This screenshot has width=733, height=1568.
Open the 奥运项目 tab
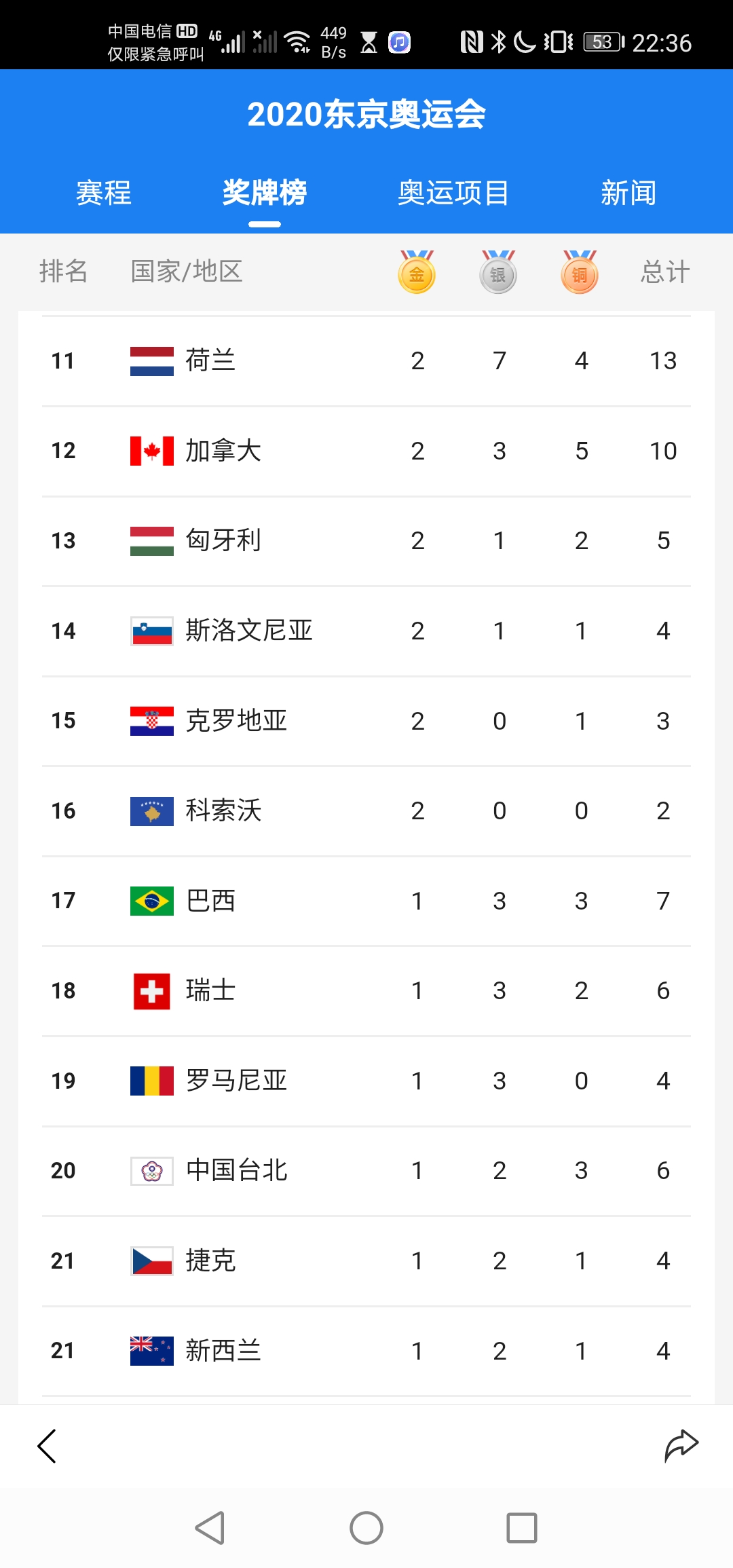pyautogui.click(x=453, y=193)
